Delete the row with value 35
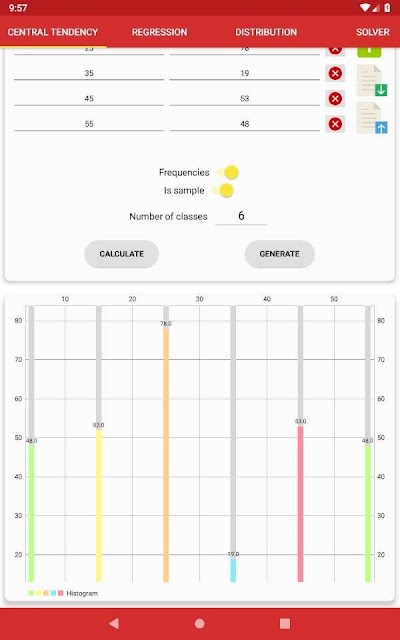400x640 pixels. coord(335,73)
